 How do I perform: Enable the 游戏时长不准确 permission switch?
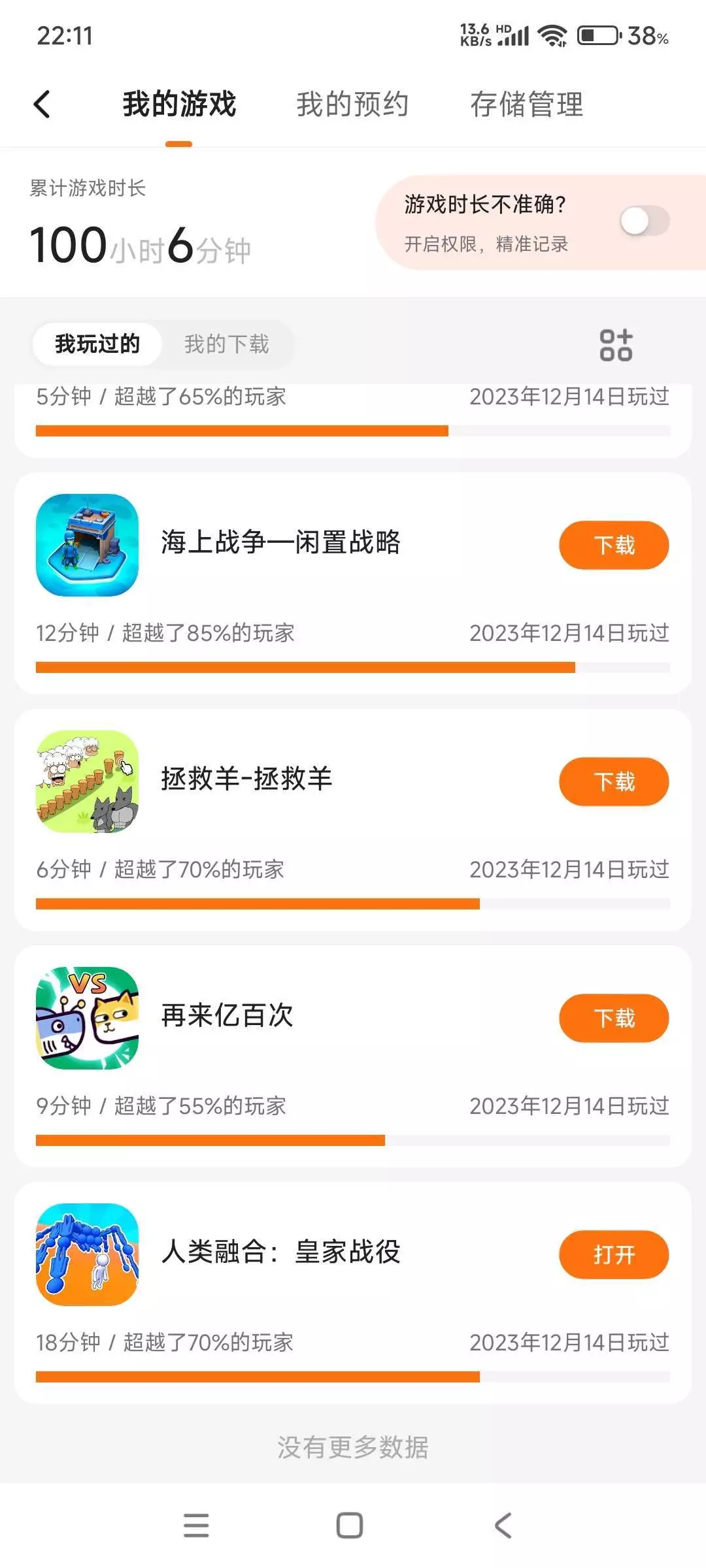tap(645, 221)
